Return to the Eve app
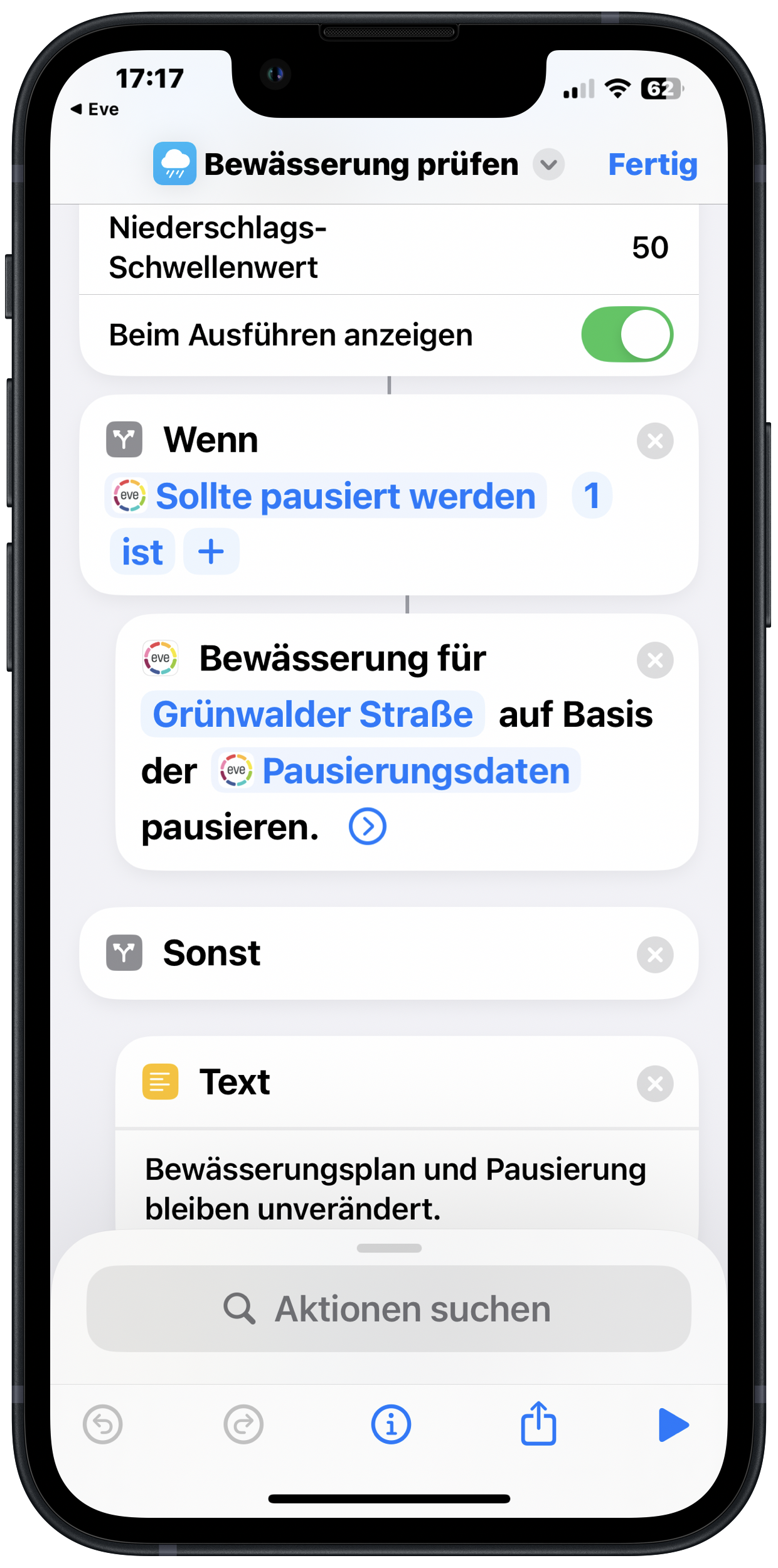Viewport: 778px width, 1568px height. (95, 109)
